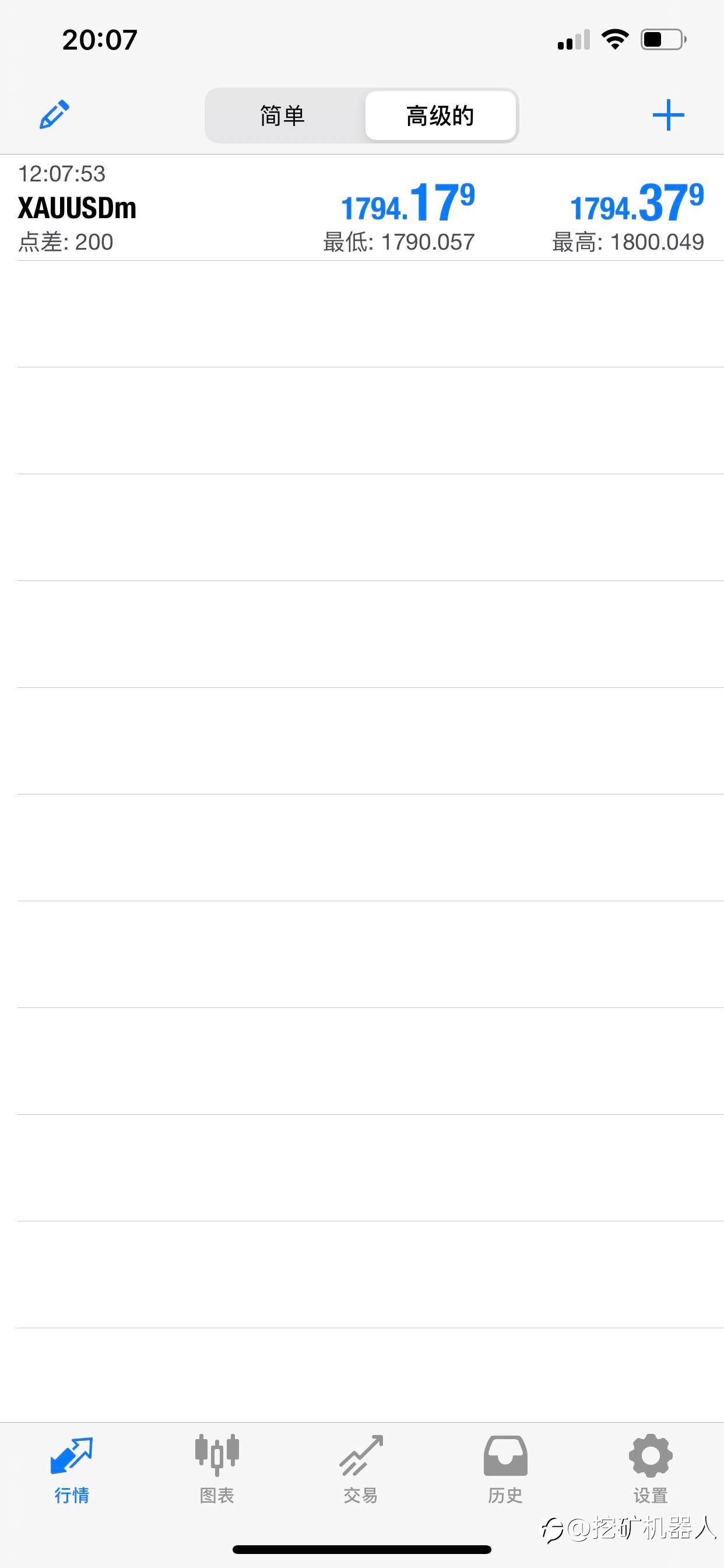Open the 历史 history tab
This screenshot has height=1568, width=724.
(505, 1469)
